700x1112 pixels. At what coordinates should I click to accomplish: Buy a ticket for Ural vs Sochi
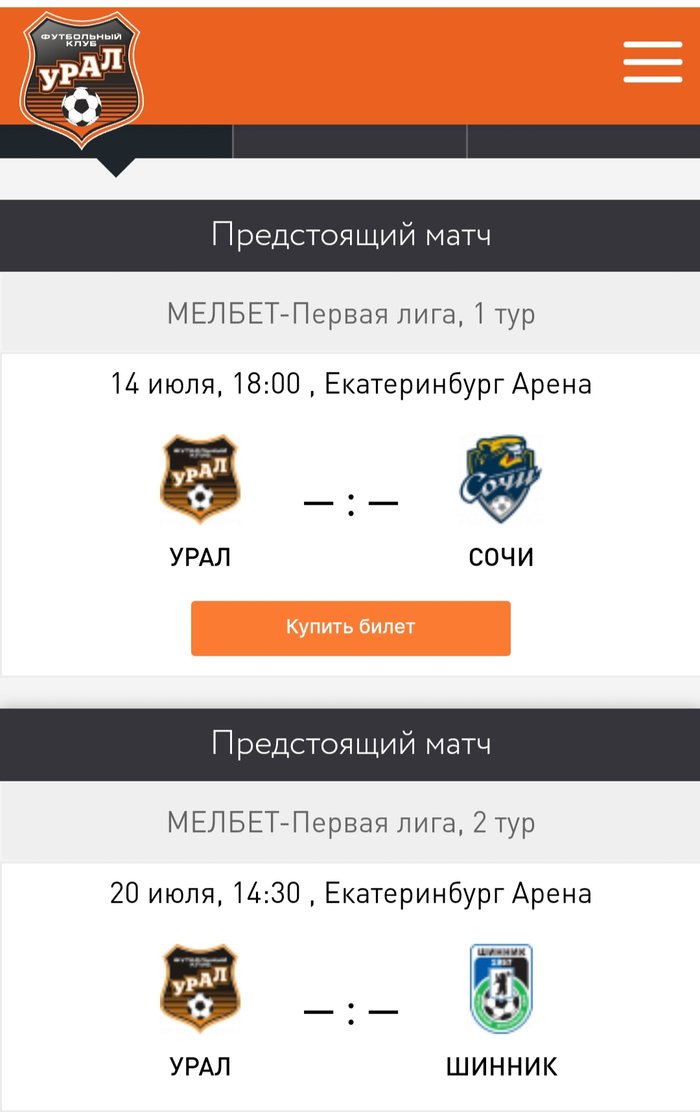(351, 628)
